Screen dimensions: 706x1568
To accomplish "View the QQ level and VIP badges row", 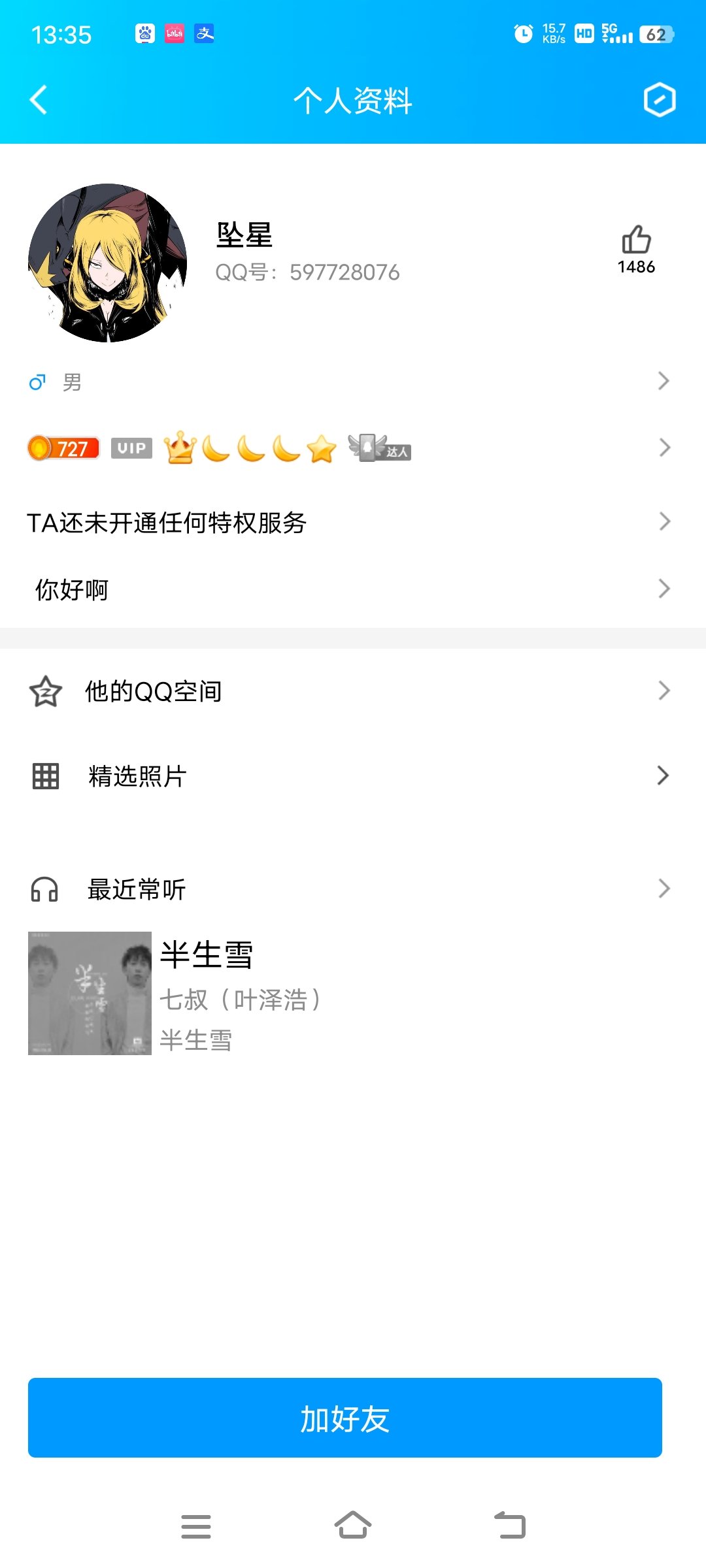I will pyautogui.click(x=353, y=448).
